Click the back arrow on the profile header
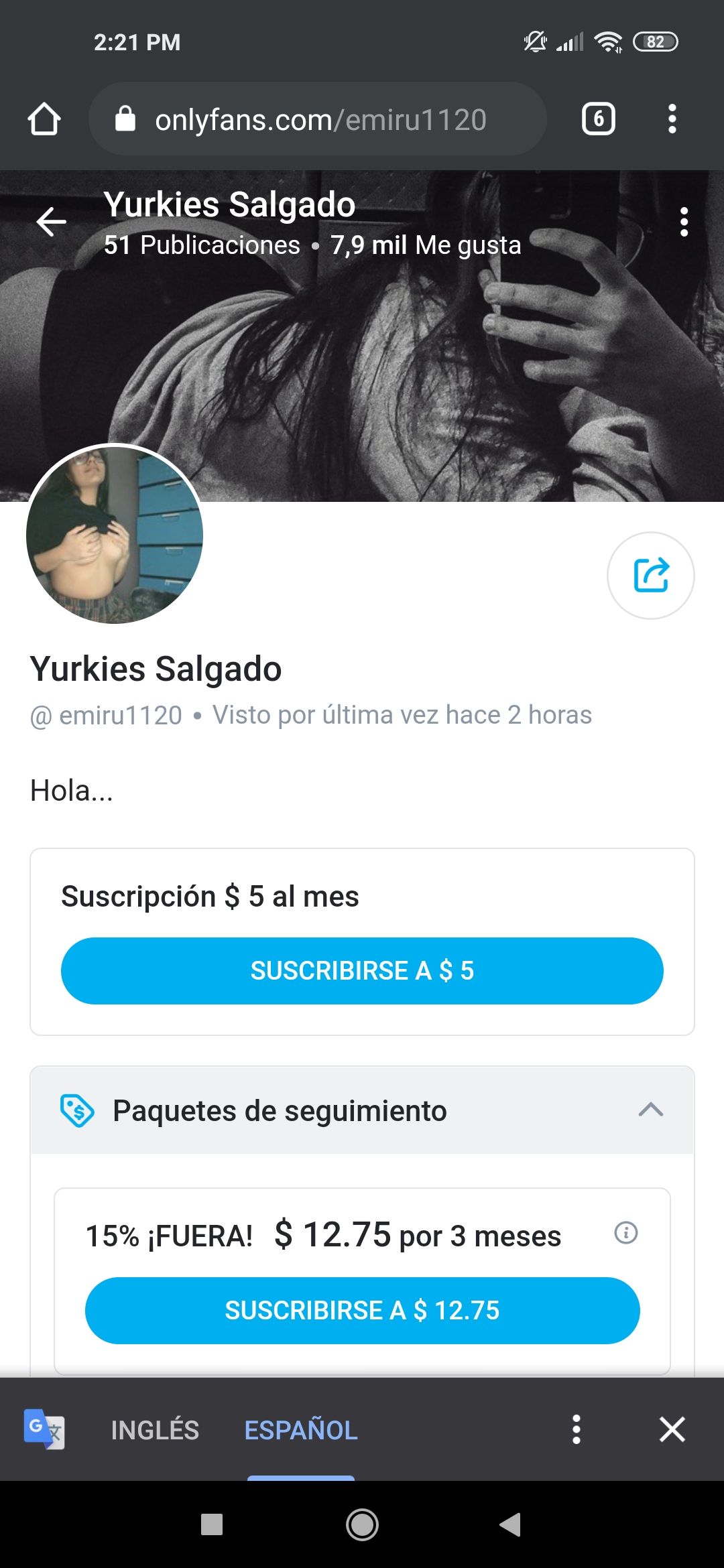724x1568 pixels. [x=51, y=222]
